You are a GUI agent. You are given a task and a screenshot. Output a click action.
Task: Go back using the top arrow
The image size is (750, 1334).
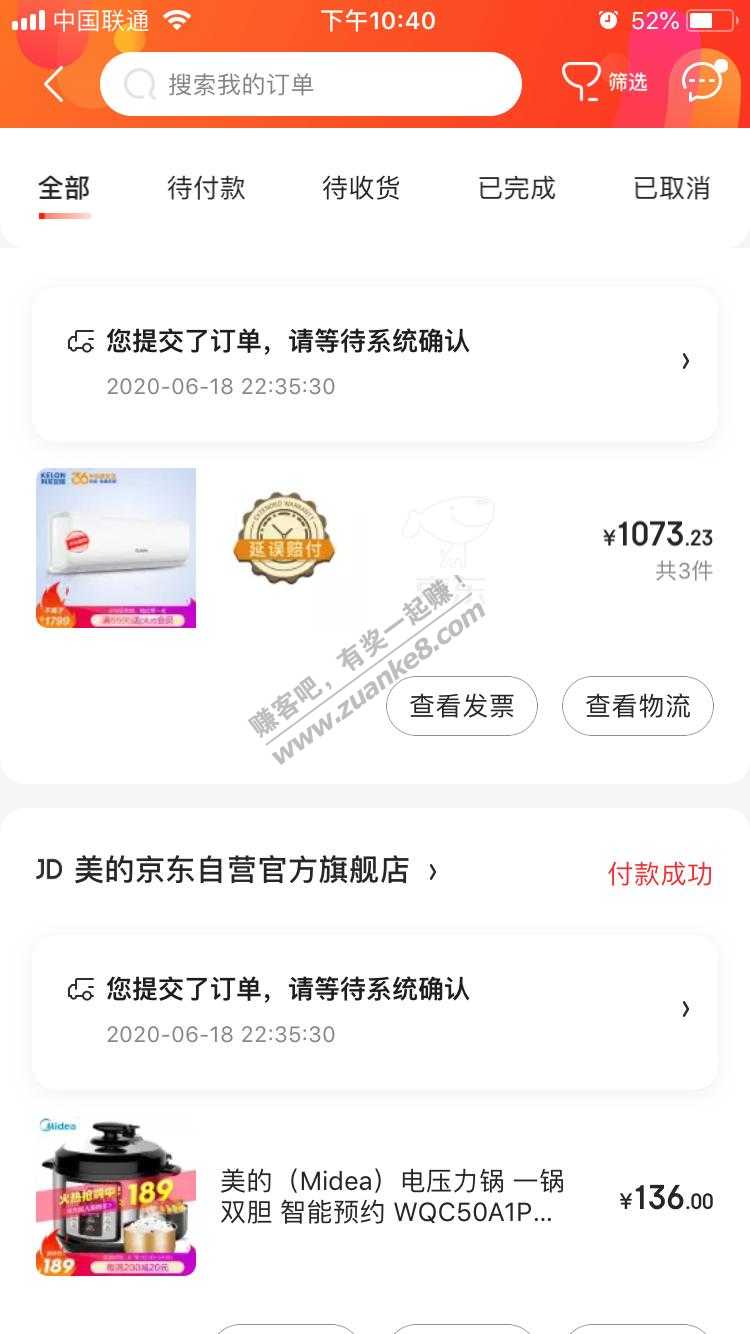pos(54,84)
